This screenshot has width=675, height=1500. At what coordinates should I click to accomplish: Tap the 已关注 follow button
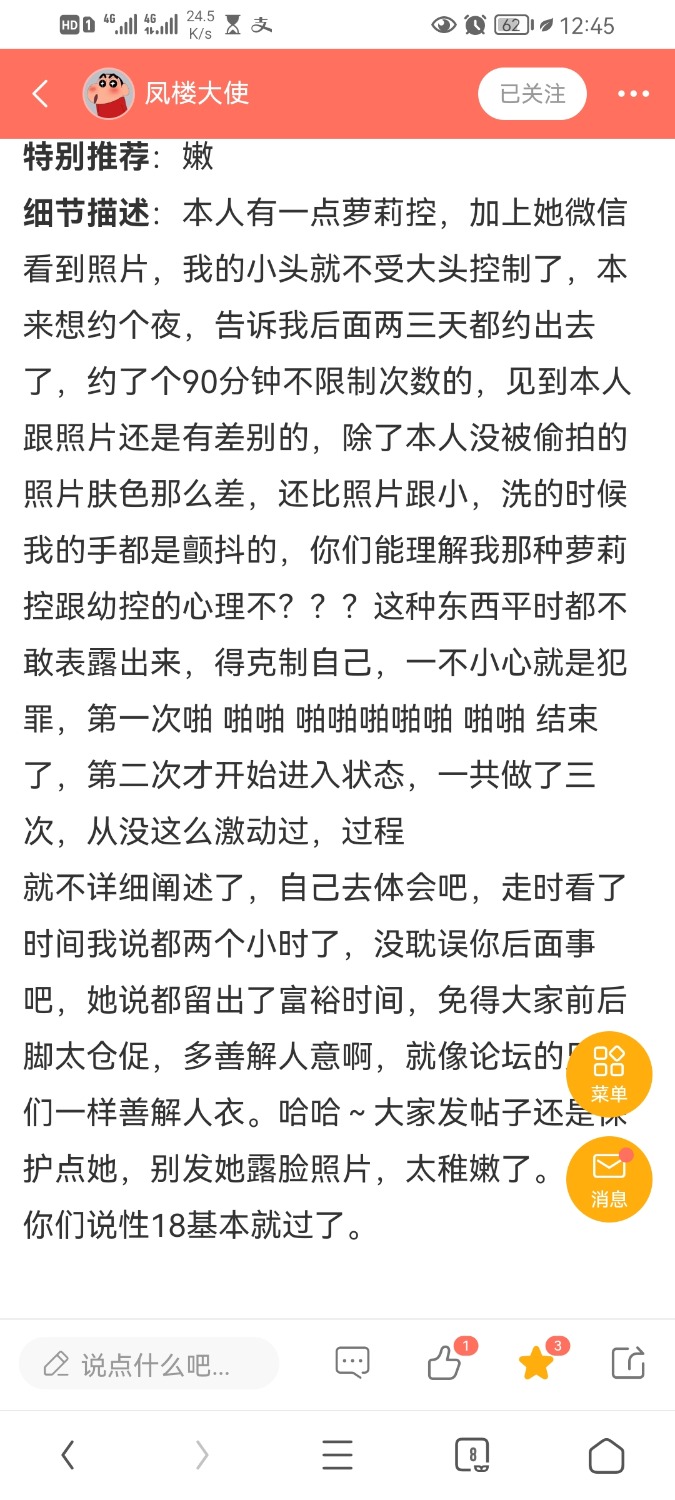532,94
